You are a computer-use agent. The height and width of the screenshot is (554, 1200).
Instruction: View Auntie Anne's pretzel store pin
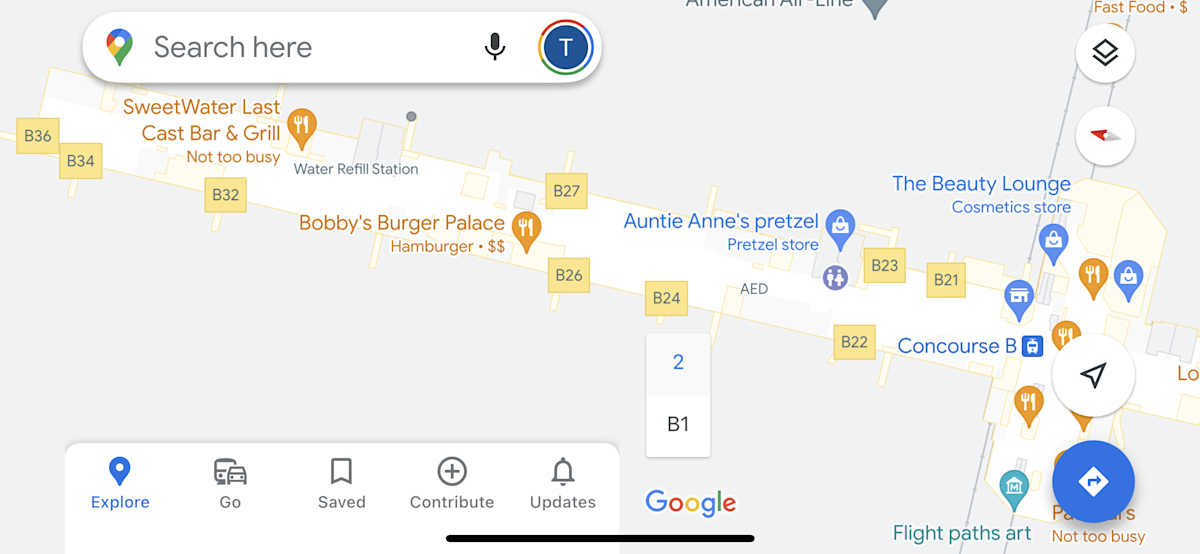click(840, 226)
